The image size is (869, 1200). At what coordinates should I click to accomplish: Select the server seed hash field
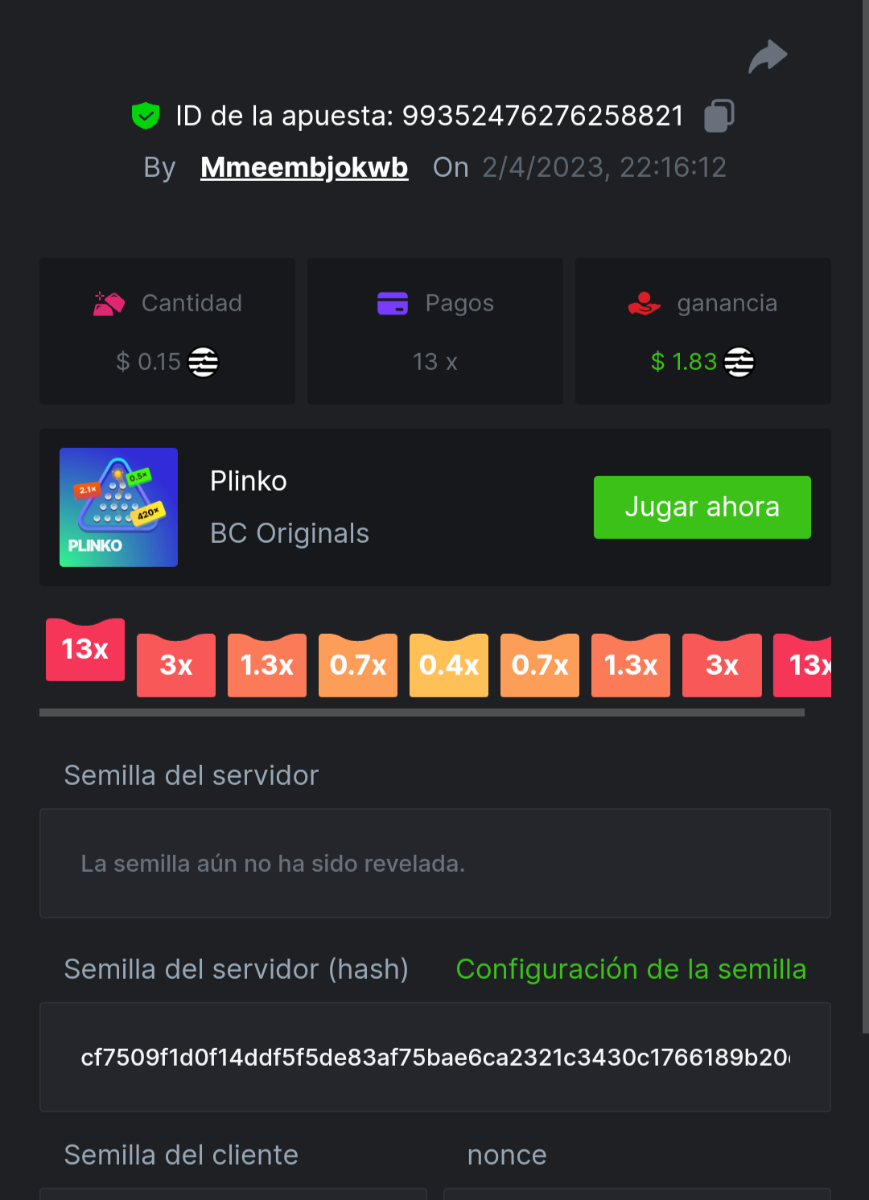pyautogui.click(x=434, y=1057)
